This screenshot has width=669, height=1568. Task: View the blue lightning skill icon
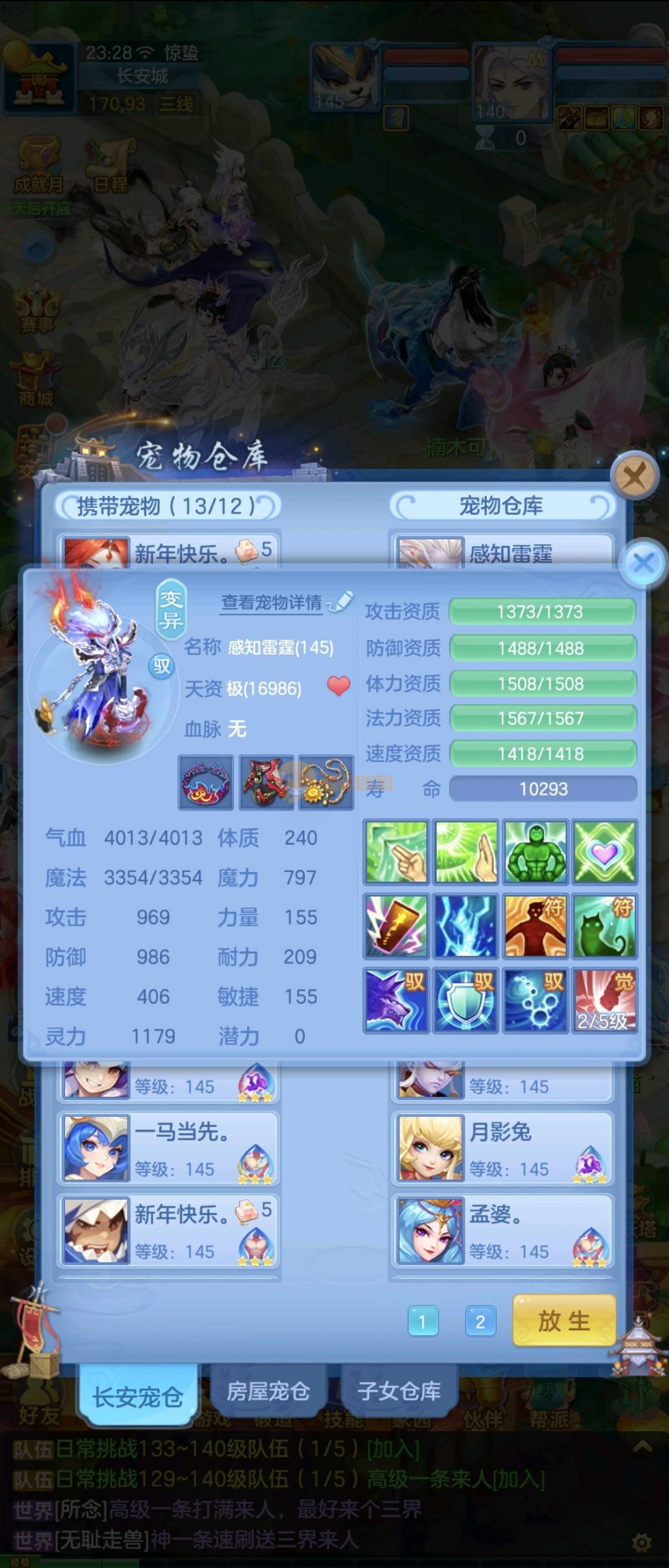465,926
